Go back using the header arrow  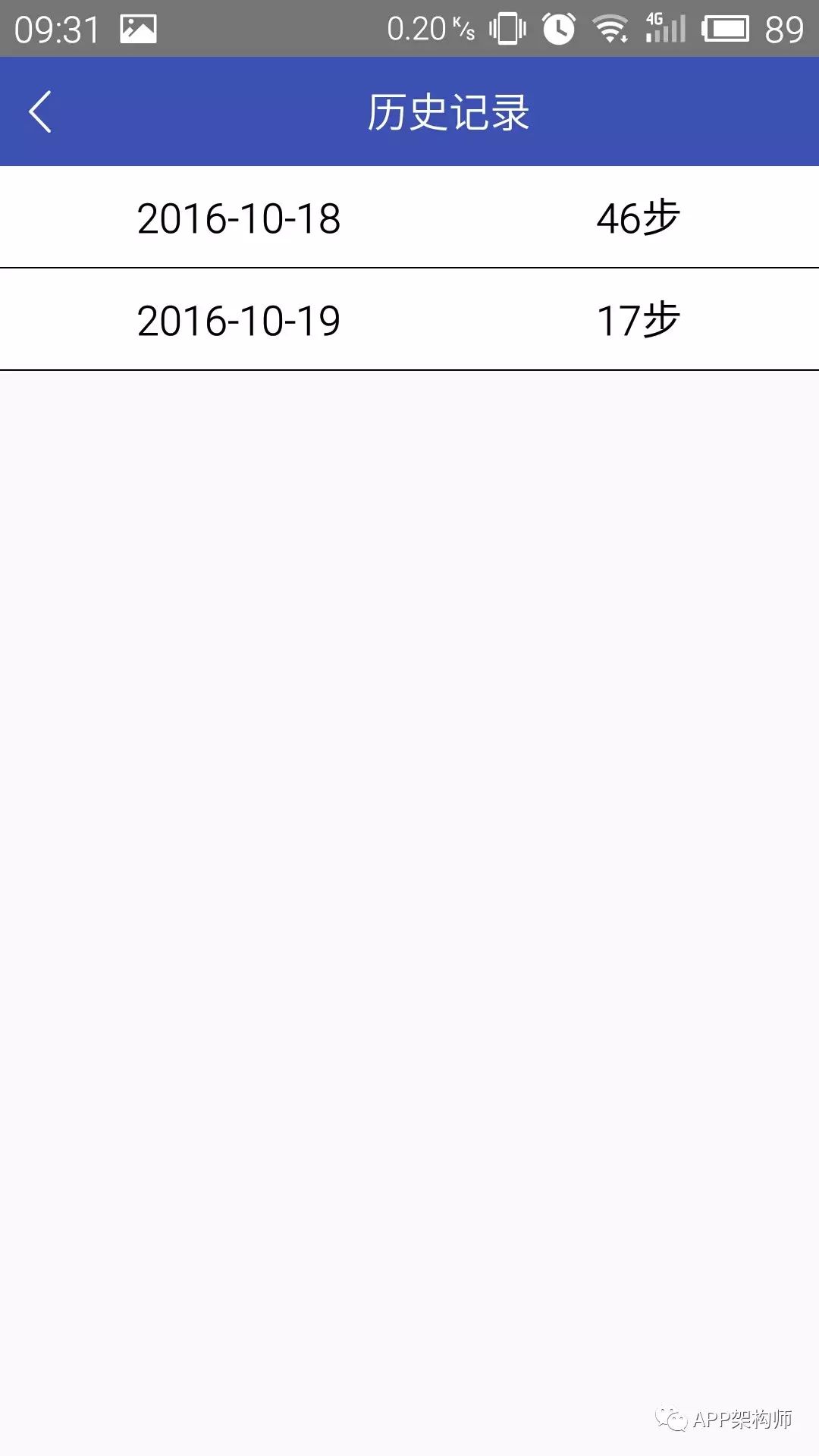click(x=40, y=111)
